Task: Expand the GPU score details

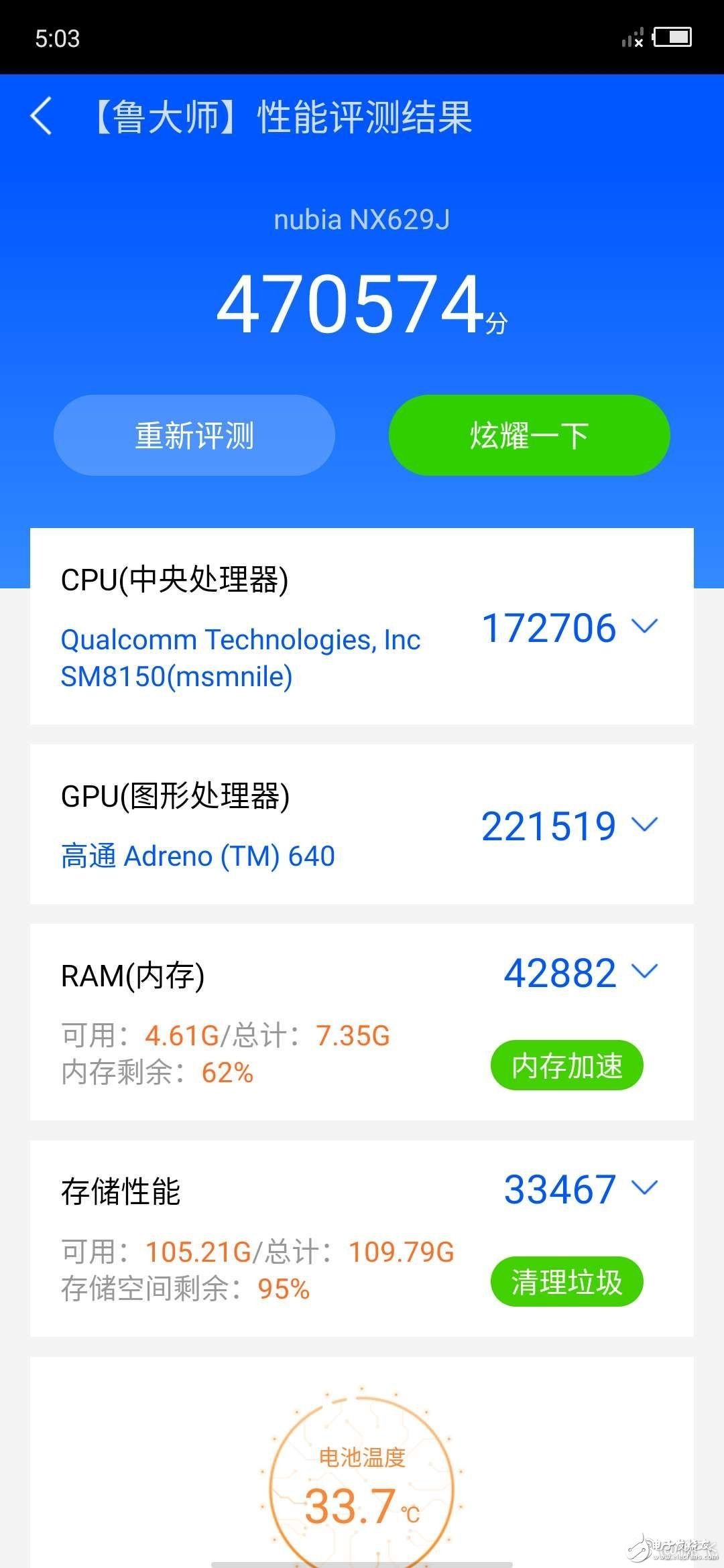Action: [645, 825]
